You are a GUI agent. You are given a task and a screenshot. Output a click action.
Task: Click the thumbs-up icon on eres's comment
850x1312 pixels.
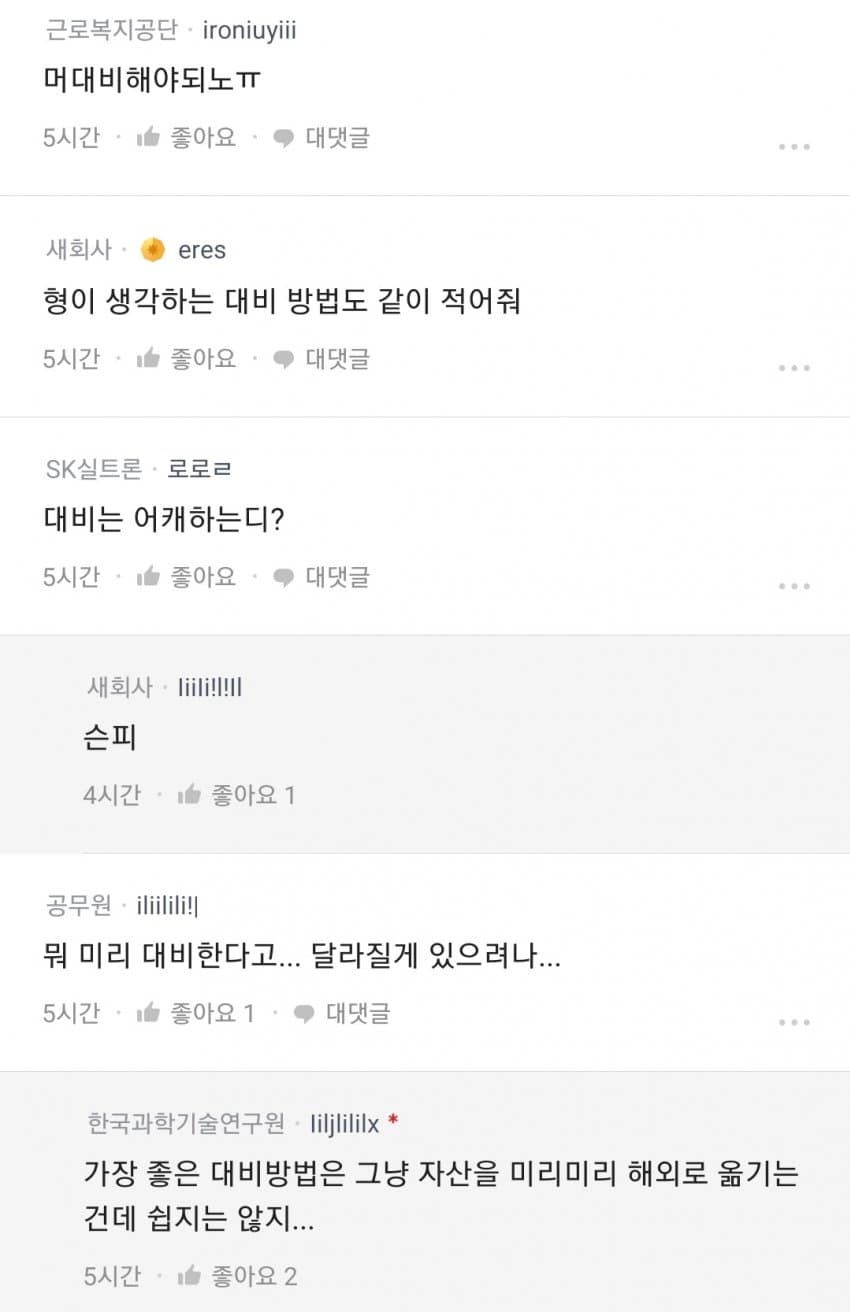point(148,358)
